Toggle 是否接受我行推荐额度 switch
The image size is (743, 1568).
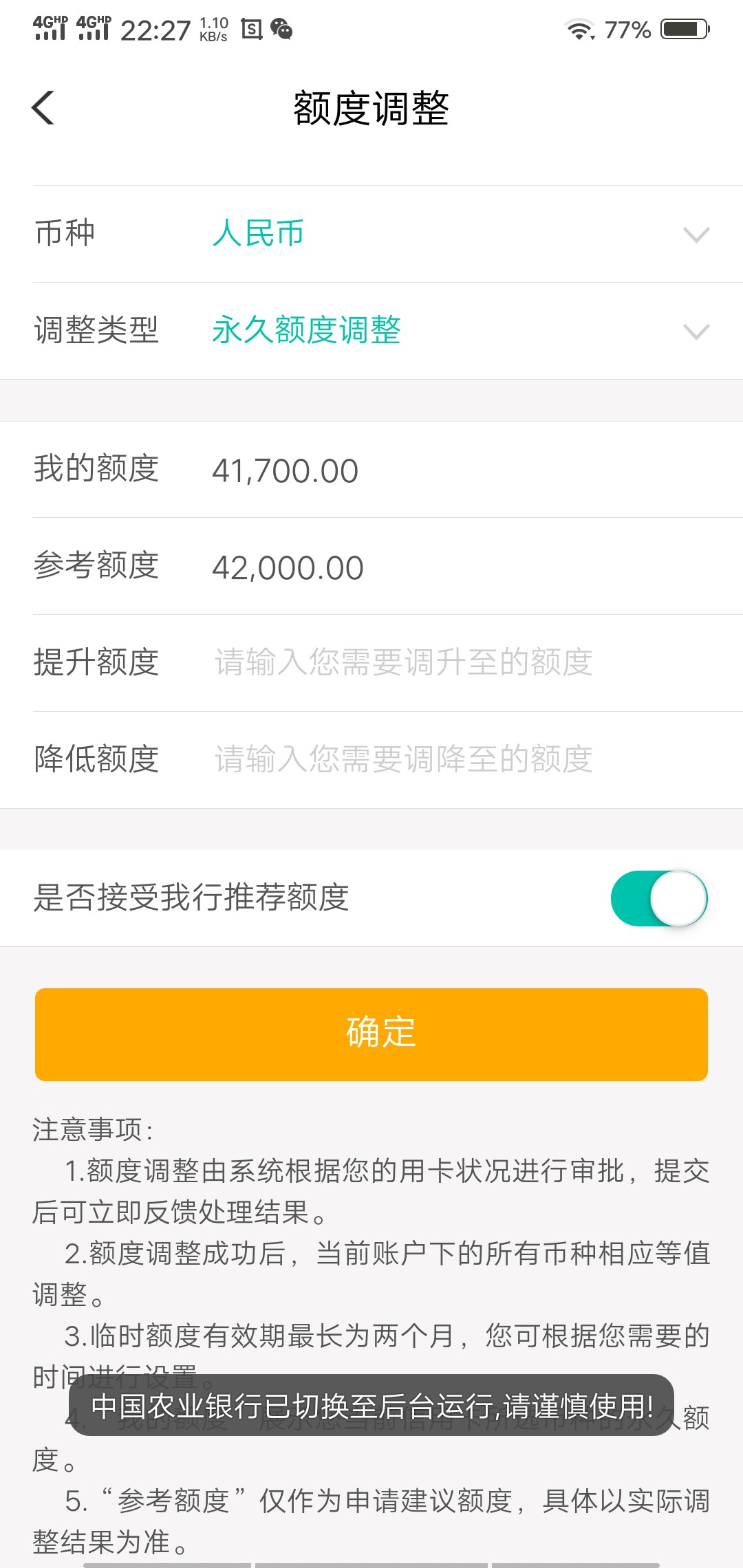point(659,898)
